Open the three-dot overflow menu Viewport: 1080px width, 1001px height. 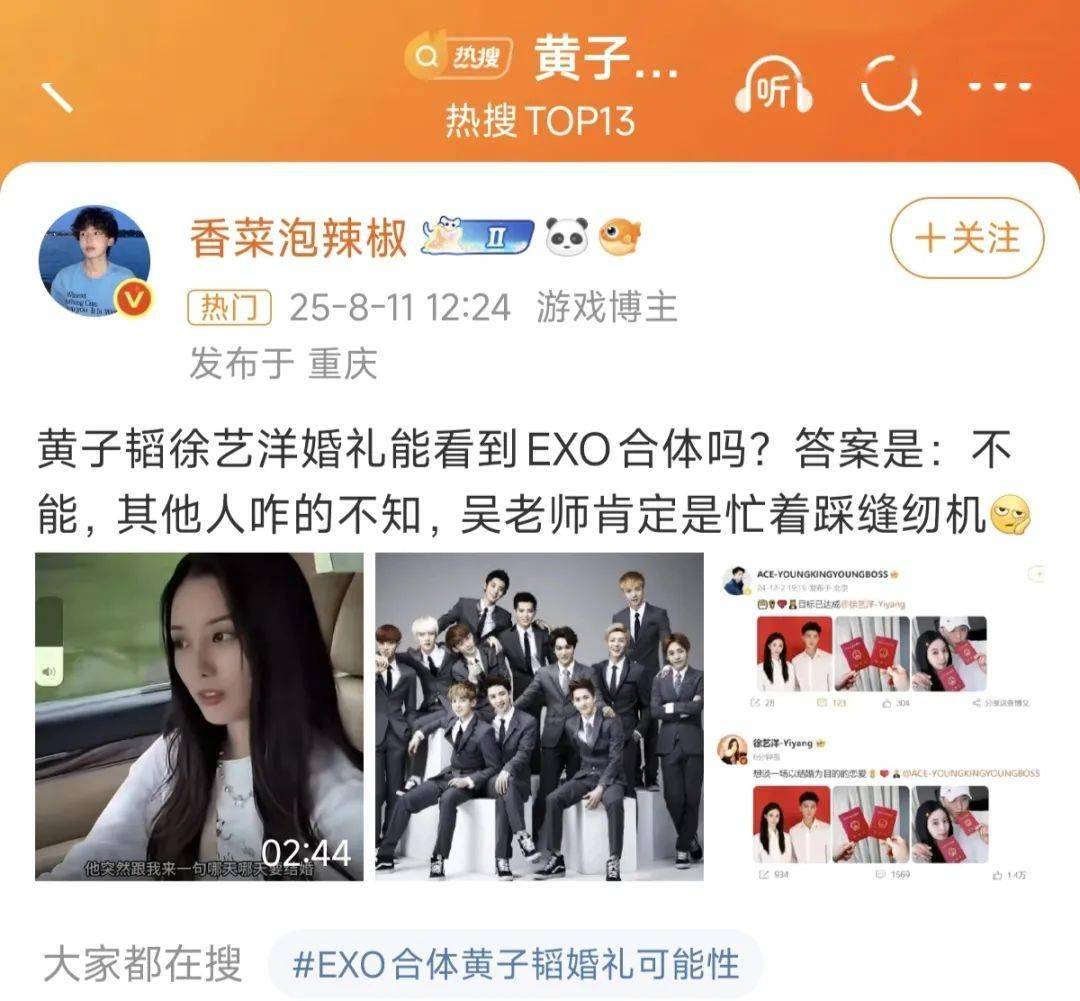(x=998, y=85)
